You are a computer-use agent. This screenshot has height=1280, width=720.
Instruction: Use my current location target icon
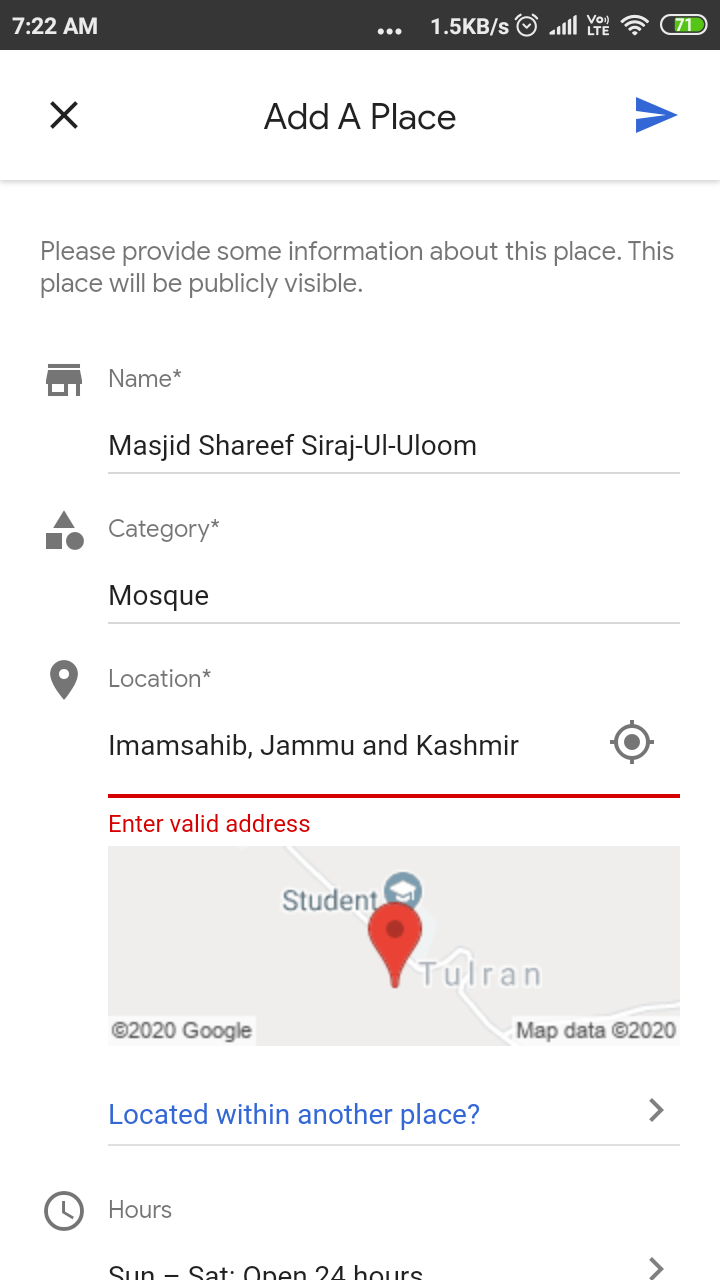click(x=632, y=743)
